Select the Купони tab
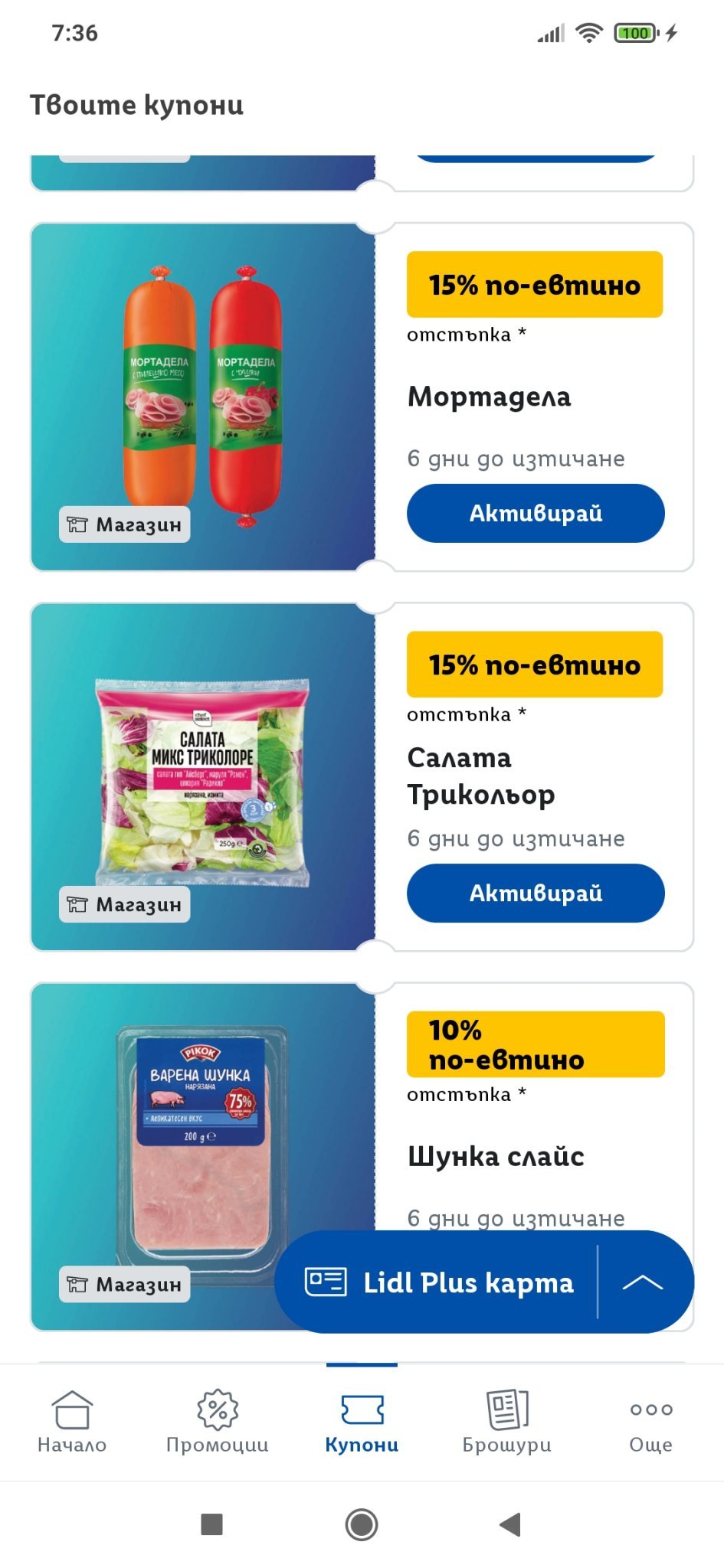 362,1421
